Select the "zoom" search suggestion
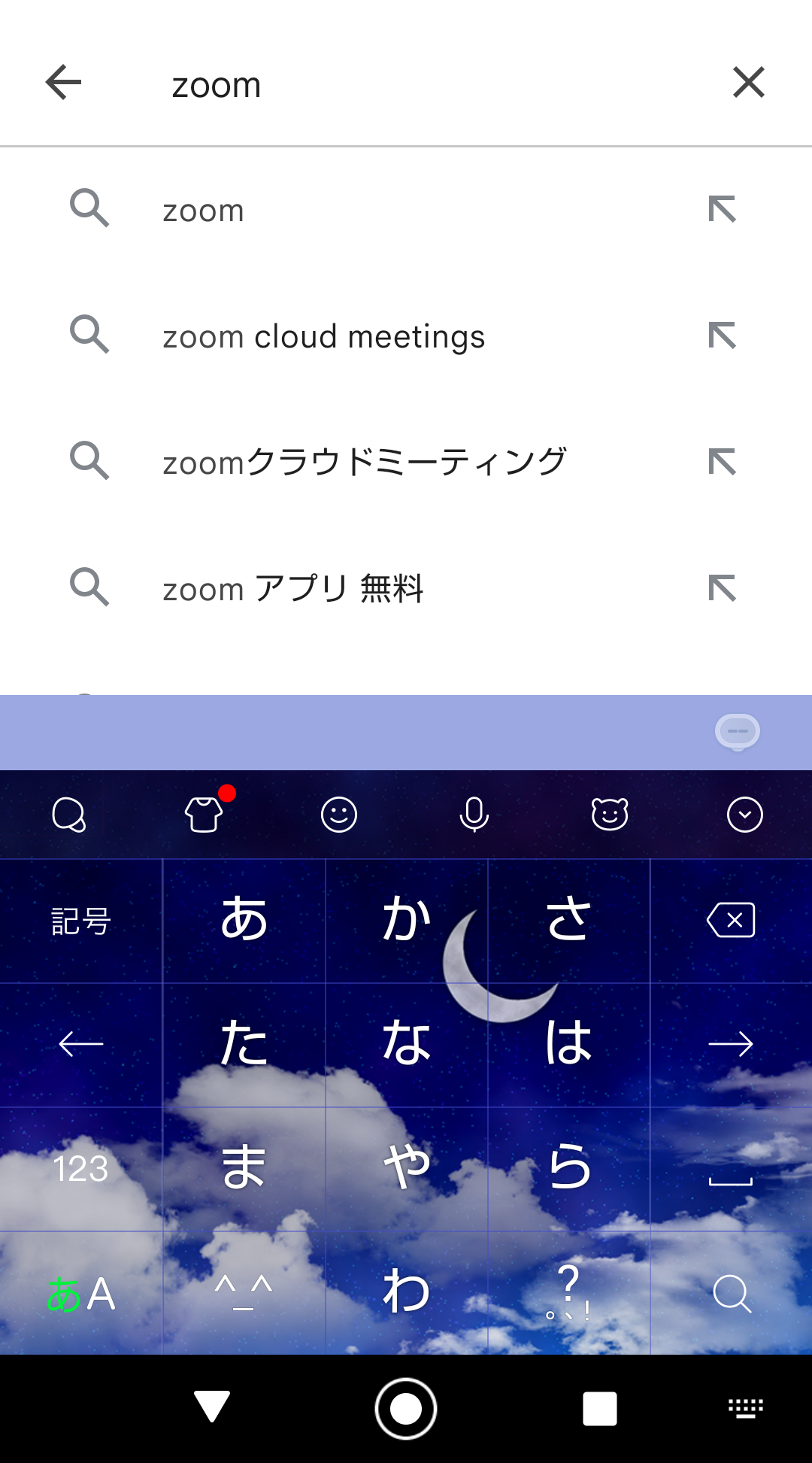The height and width of the screenshot is (1463, 812). [204, 210]
